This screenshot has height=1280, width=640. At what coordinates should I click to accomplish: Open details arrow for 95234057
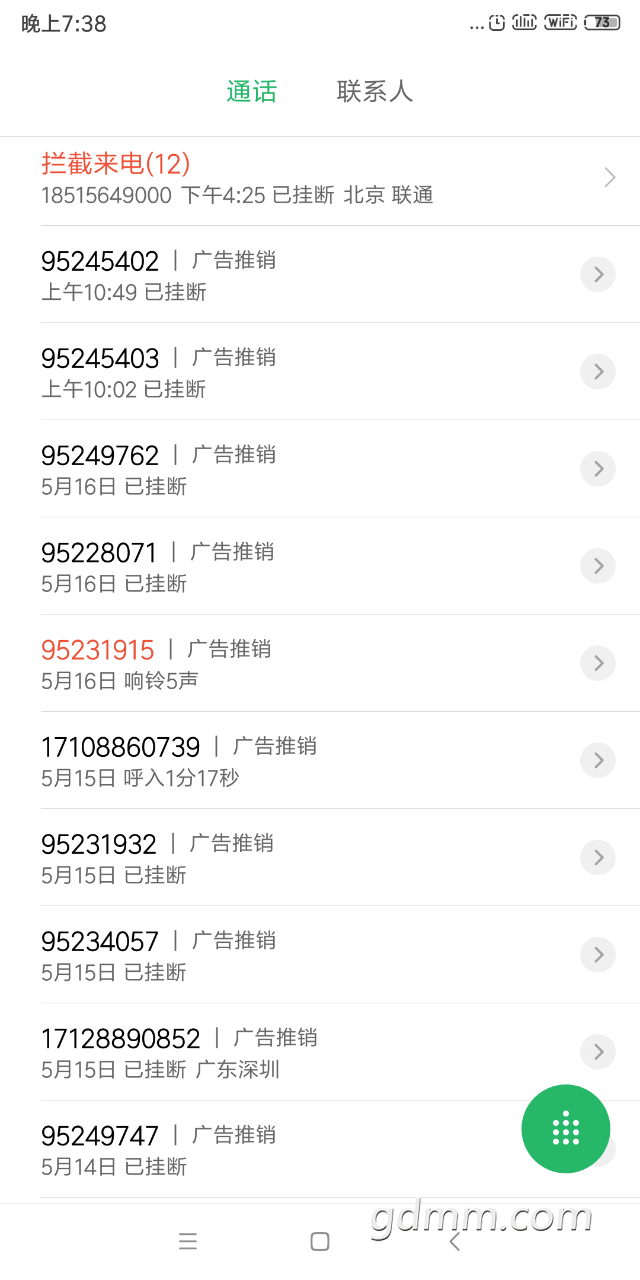point(597,953)
